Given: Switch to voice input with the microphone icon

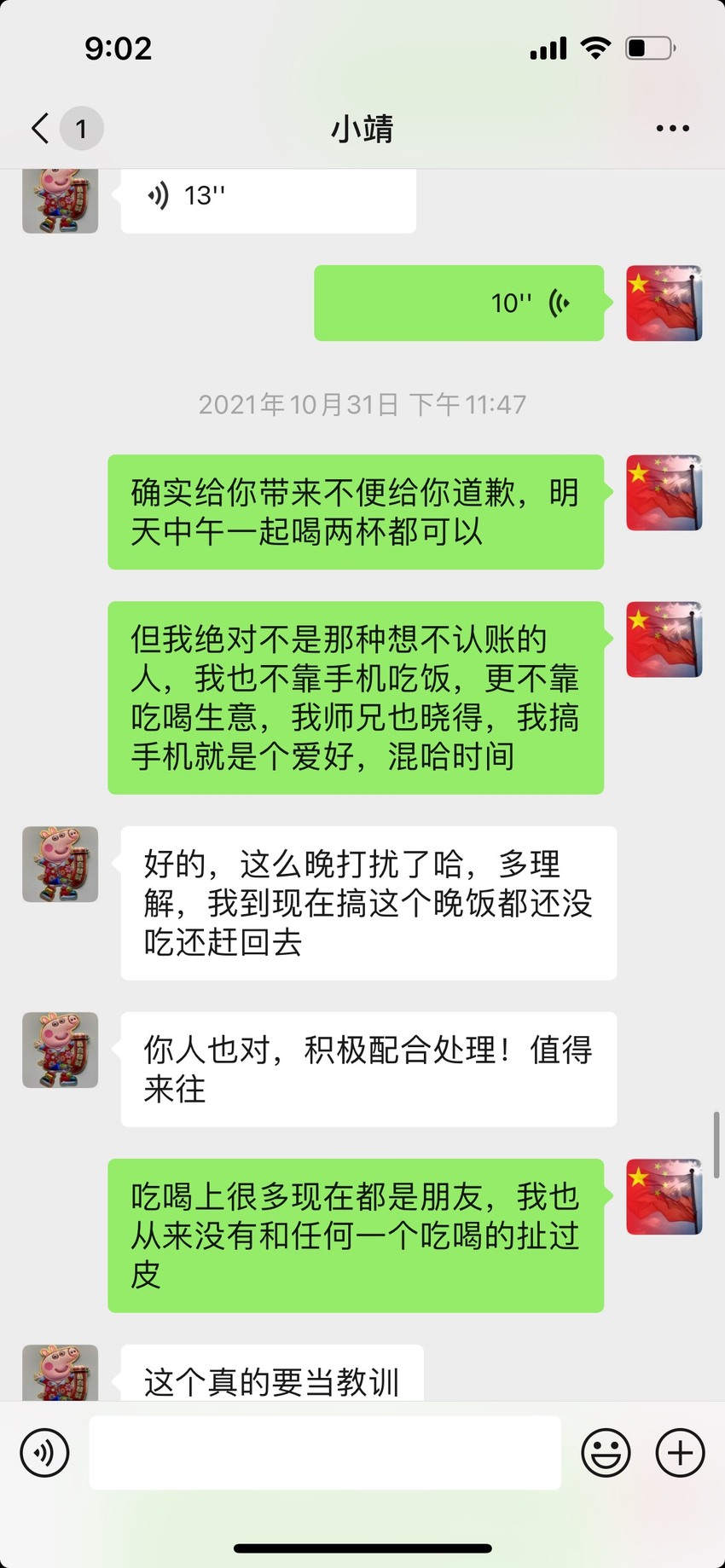Looking at the screenshot, I should tap(44, 1453).
